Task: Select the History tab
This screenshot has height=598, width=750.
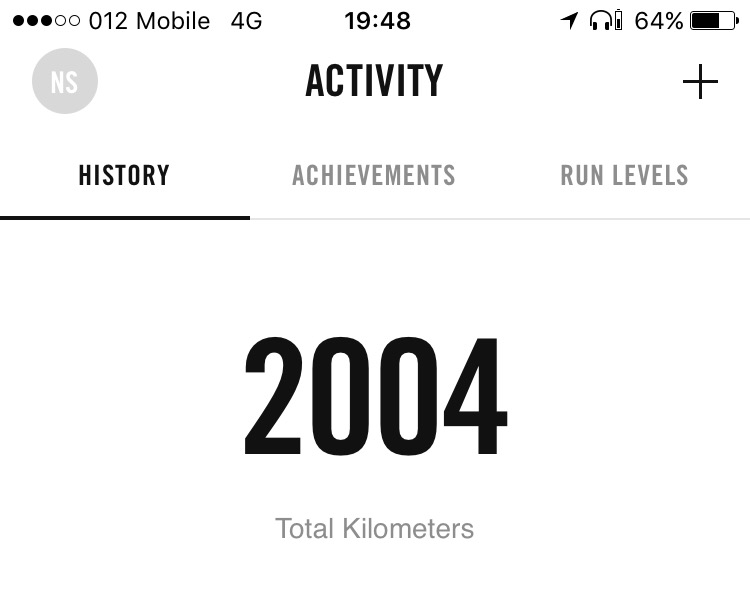Action: (x=124, y=176)
